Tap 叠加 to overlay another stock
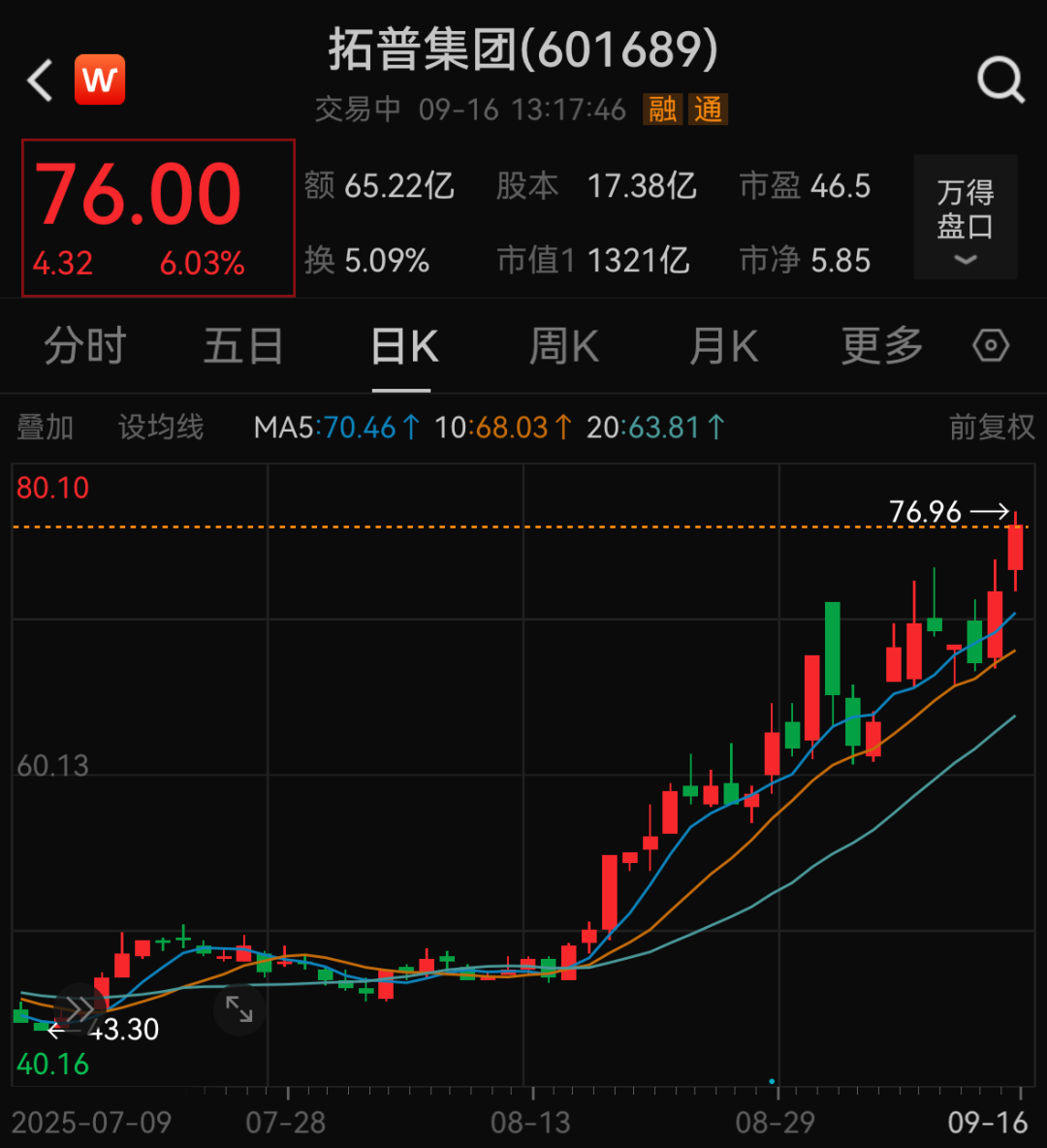The image size is (1047, 1148). pyautogui.click(x=46, y=427)
